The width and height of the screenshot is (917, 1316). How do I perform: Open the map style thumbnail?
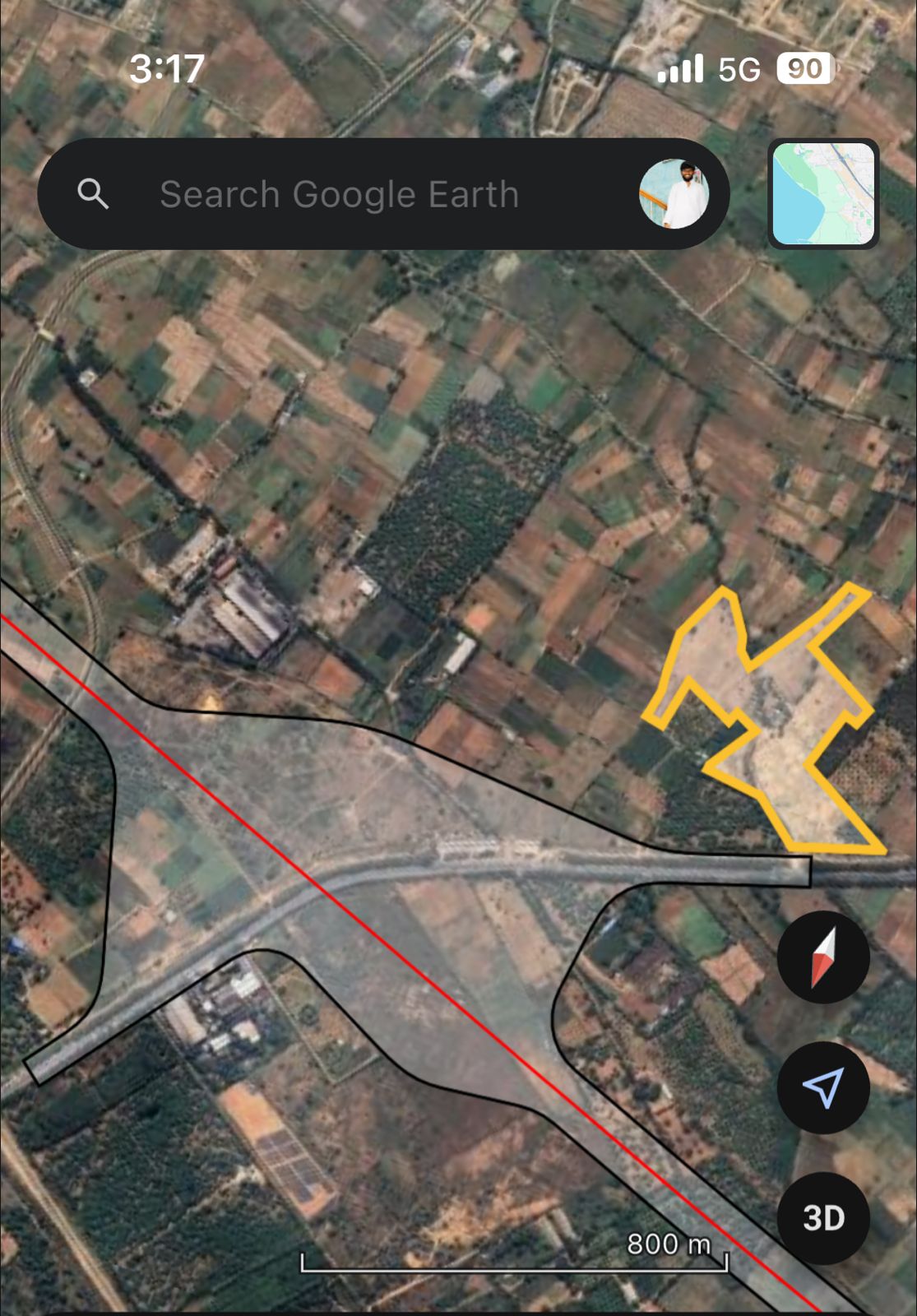coord(823,194)
